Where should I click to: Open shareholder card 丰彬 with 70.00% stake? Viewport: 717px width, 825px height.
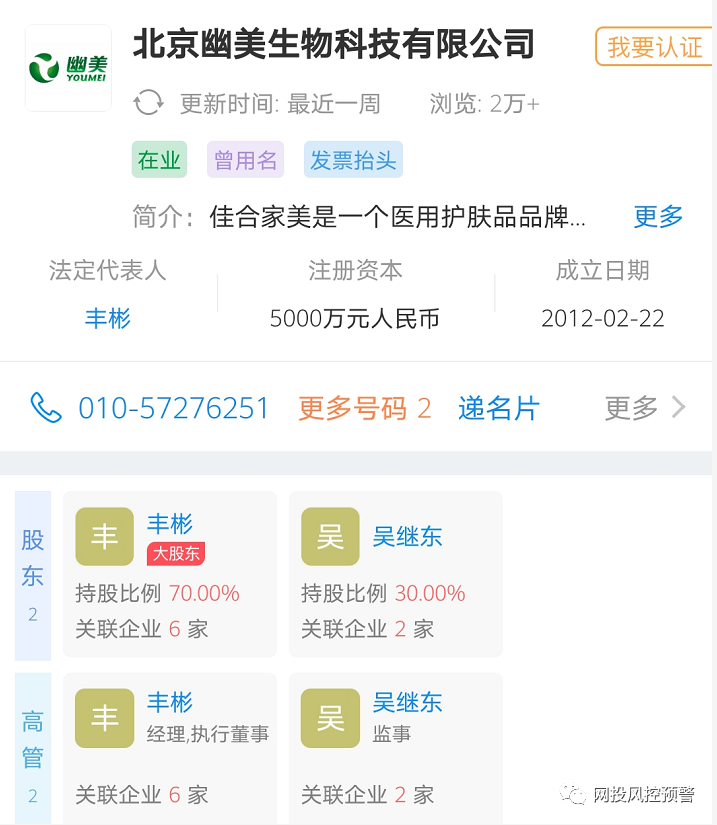169,574
